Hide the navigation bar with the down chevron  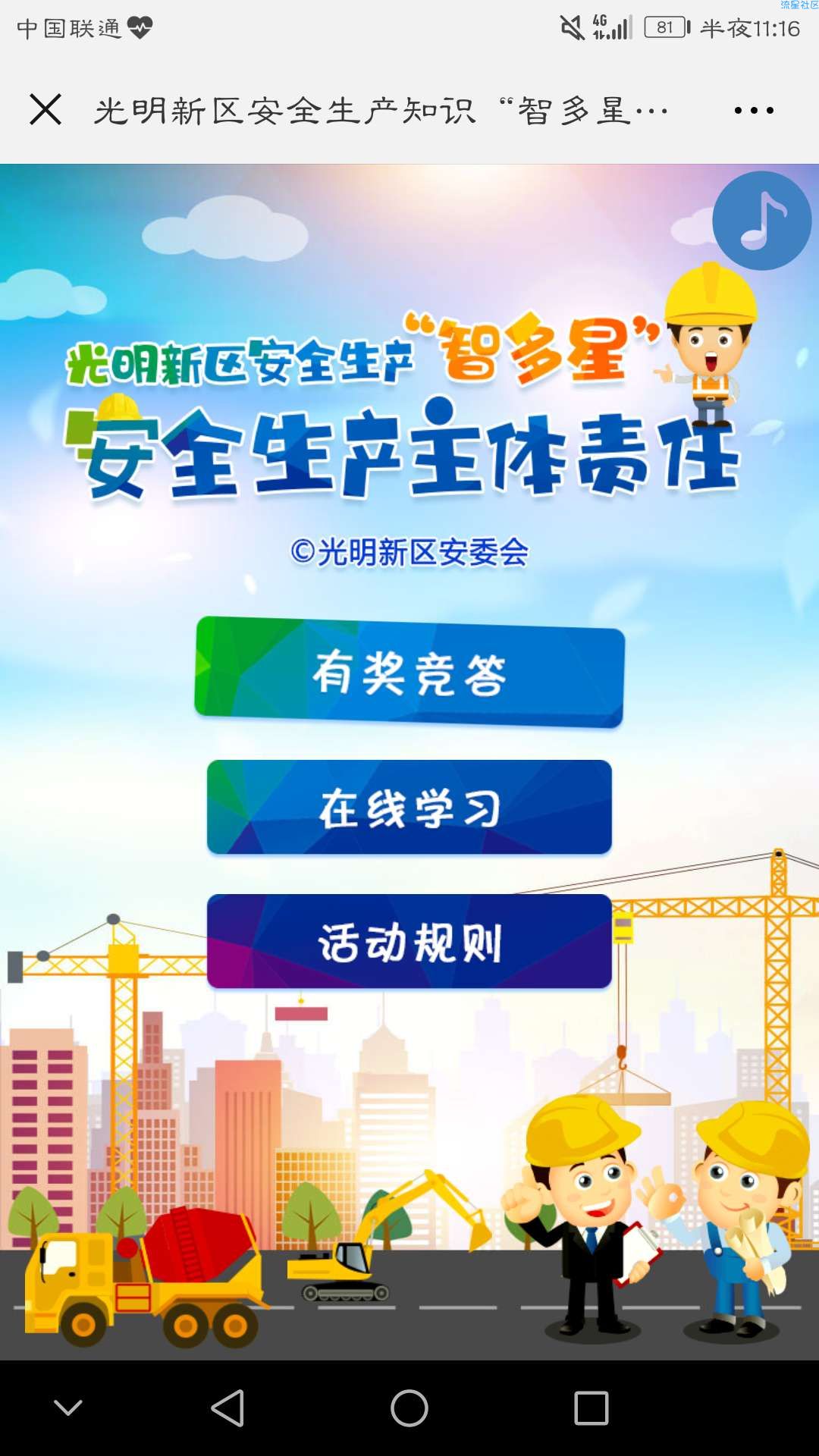[x=68, y=1408]
